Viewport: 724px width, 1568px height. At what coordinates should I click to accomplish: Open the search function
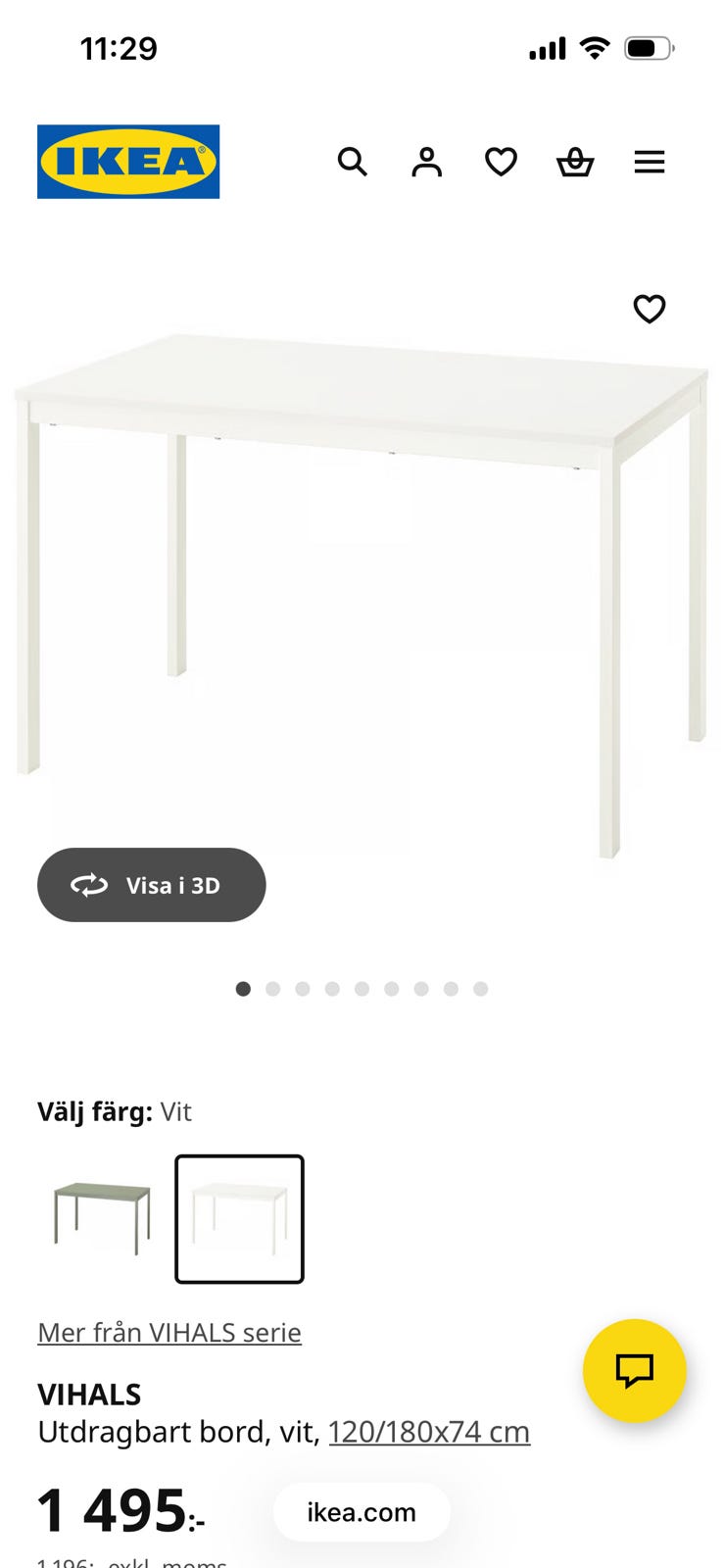[352, 162]
